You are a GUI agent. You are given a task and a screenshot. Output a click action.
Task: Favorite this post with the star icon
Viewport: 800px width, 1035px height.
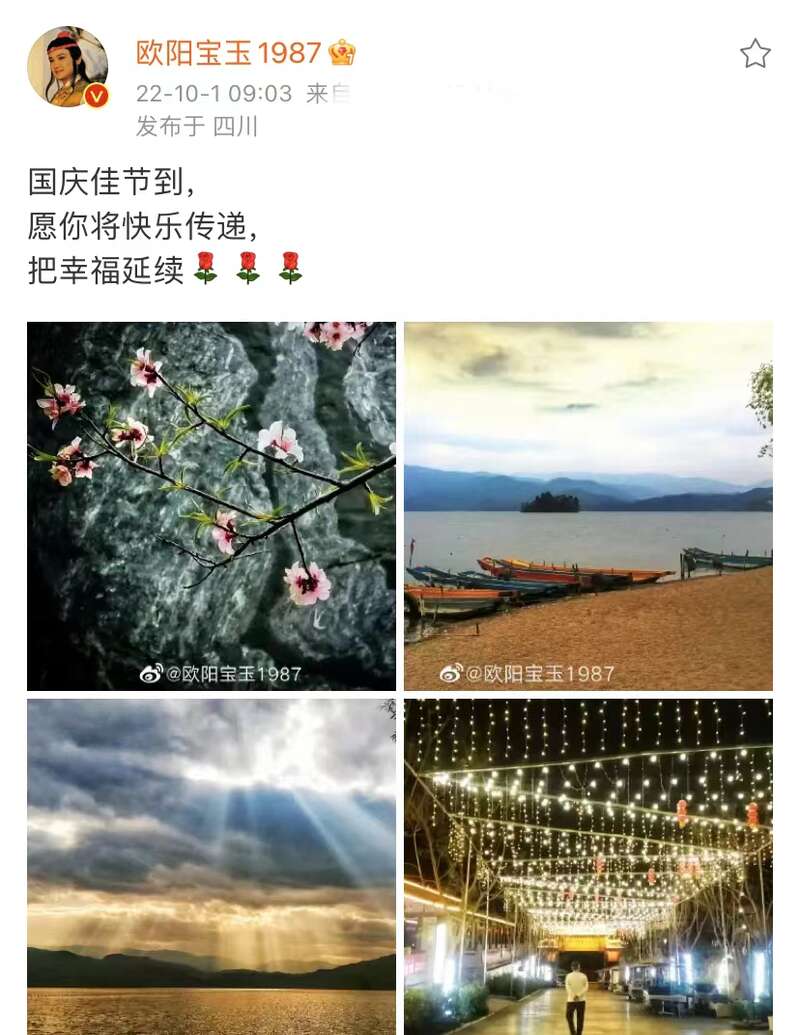point(755,54)
